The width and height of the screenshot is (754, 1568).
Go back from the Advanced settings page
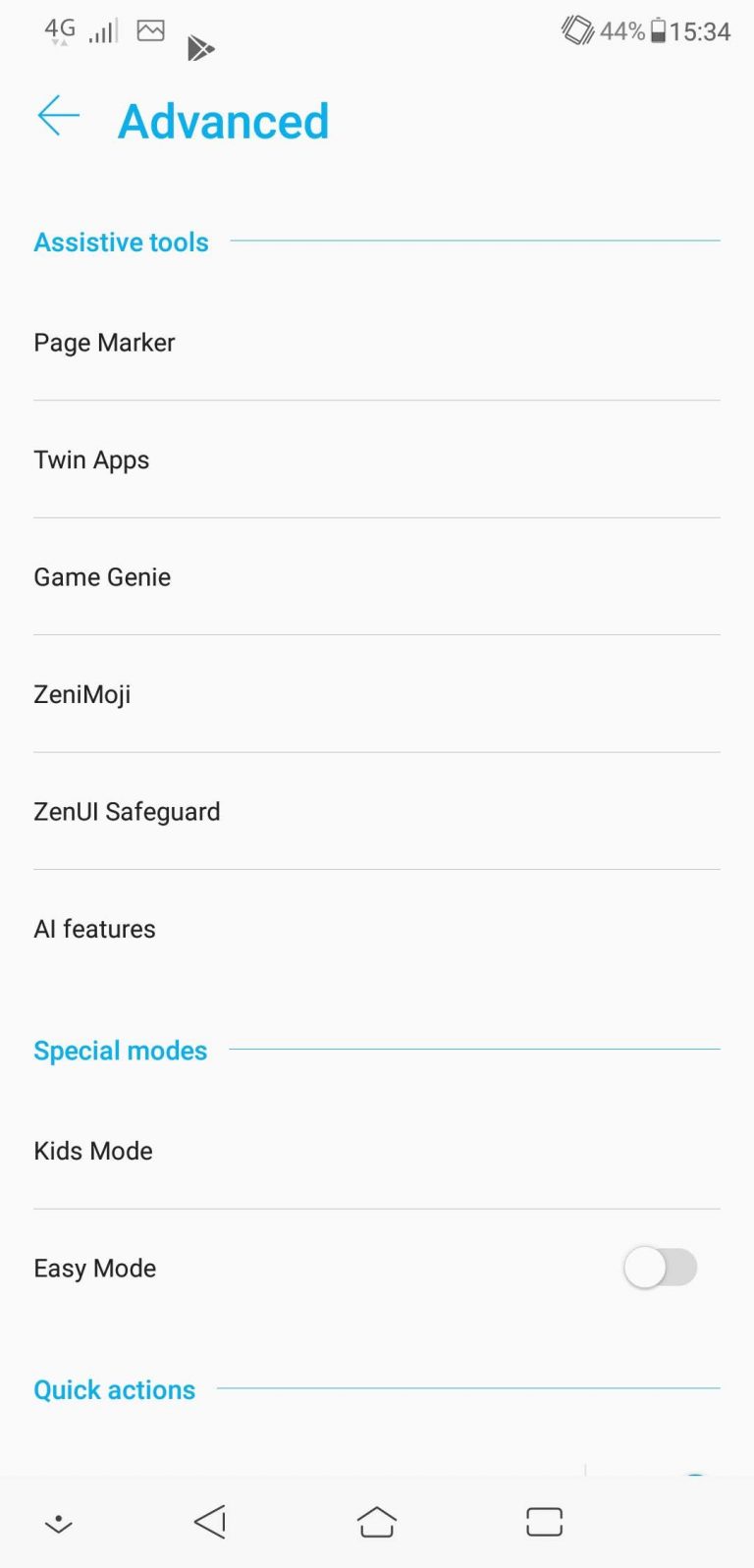point(58,116)
